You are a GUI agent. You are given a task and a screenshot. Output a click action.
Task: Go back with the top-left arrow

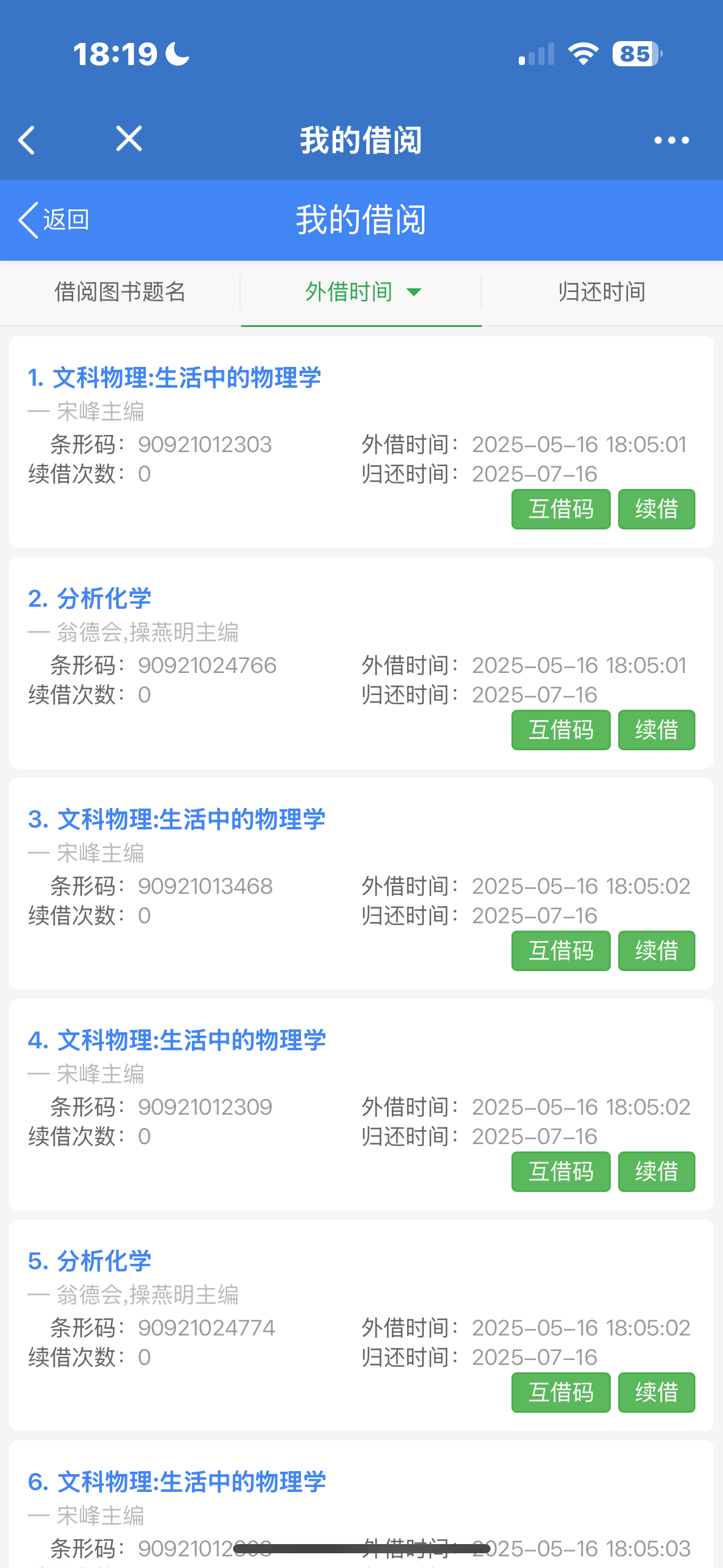(27, 140)
